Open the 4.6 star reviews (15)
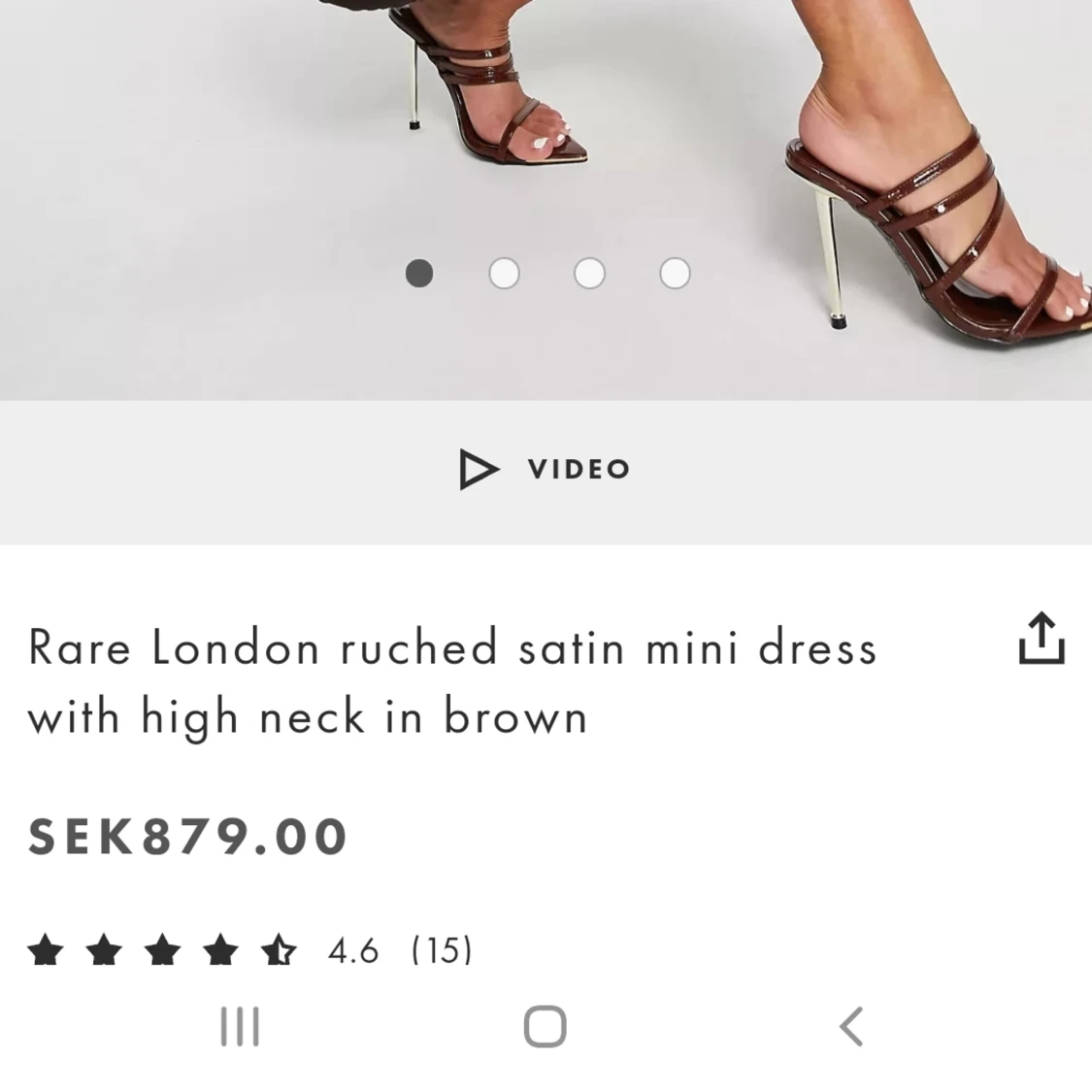Image resolution: width=1092 pixels, height=1092 pixels. [249, 950]
